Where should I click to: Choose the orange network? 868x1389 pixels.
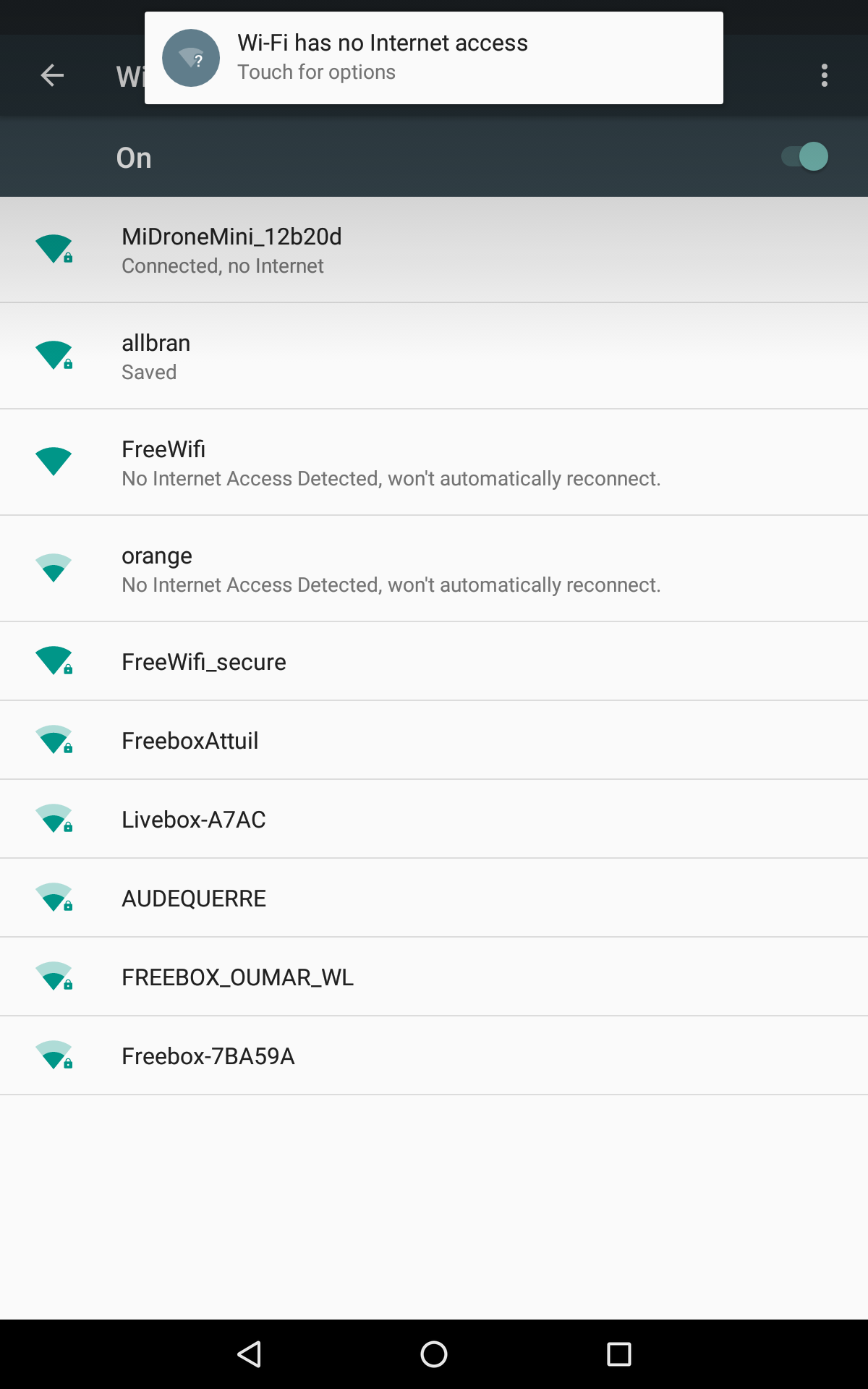434,569
